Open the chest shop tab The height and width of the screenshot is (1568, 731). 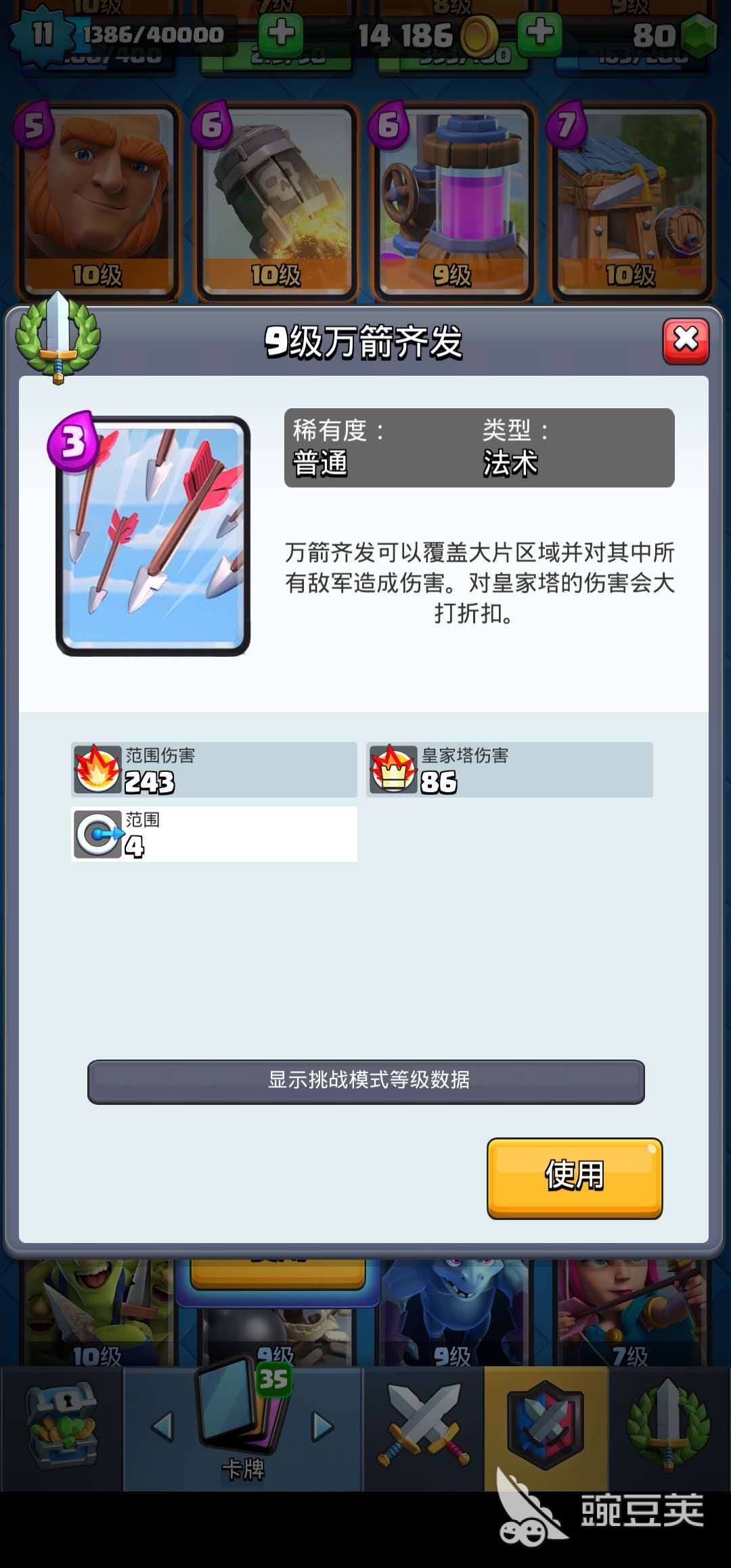click(x=62, y=1427)
